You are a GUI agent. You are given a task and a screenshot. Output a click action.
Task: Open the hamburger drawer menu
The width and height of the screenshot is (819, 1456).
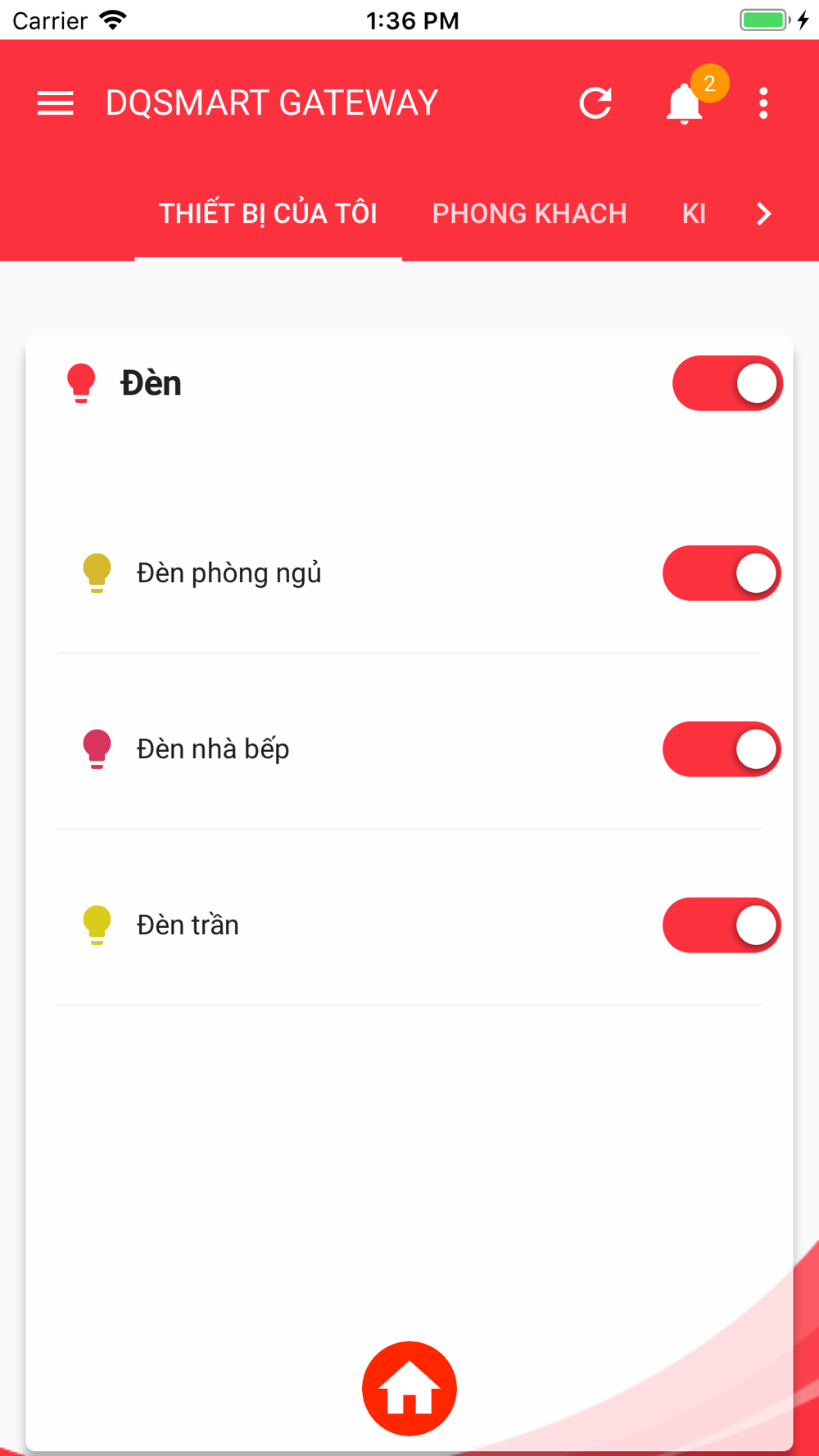55,103
